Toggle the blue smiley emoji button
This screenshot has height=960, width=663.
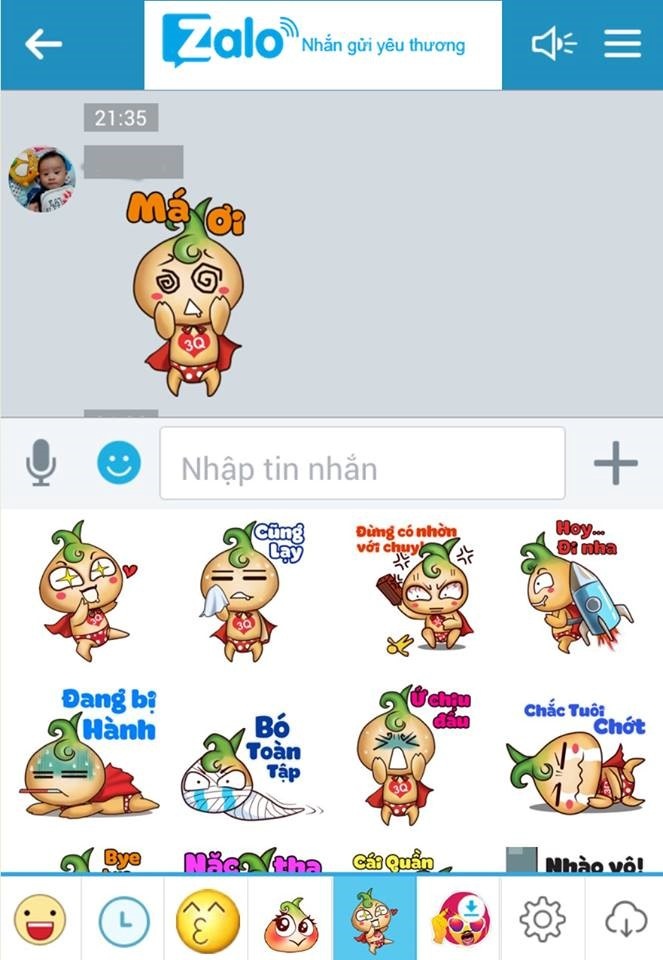pos(119,463)
